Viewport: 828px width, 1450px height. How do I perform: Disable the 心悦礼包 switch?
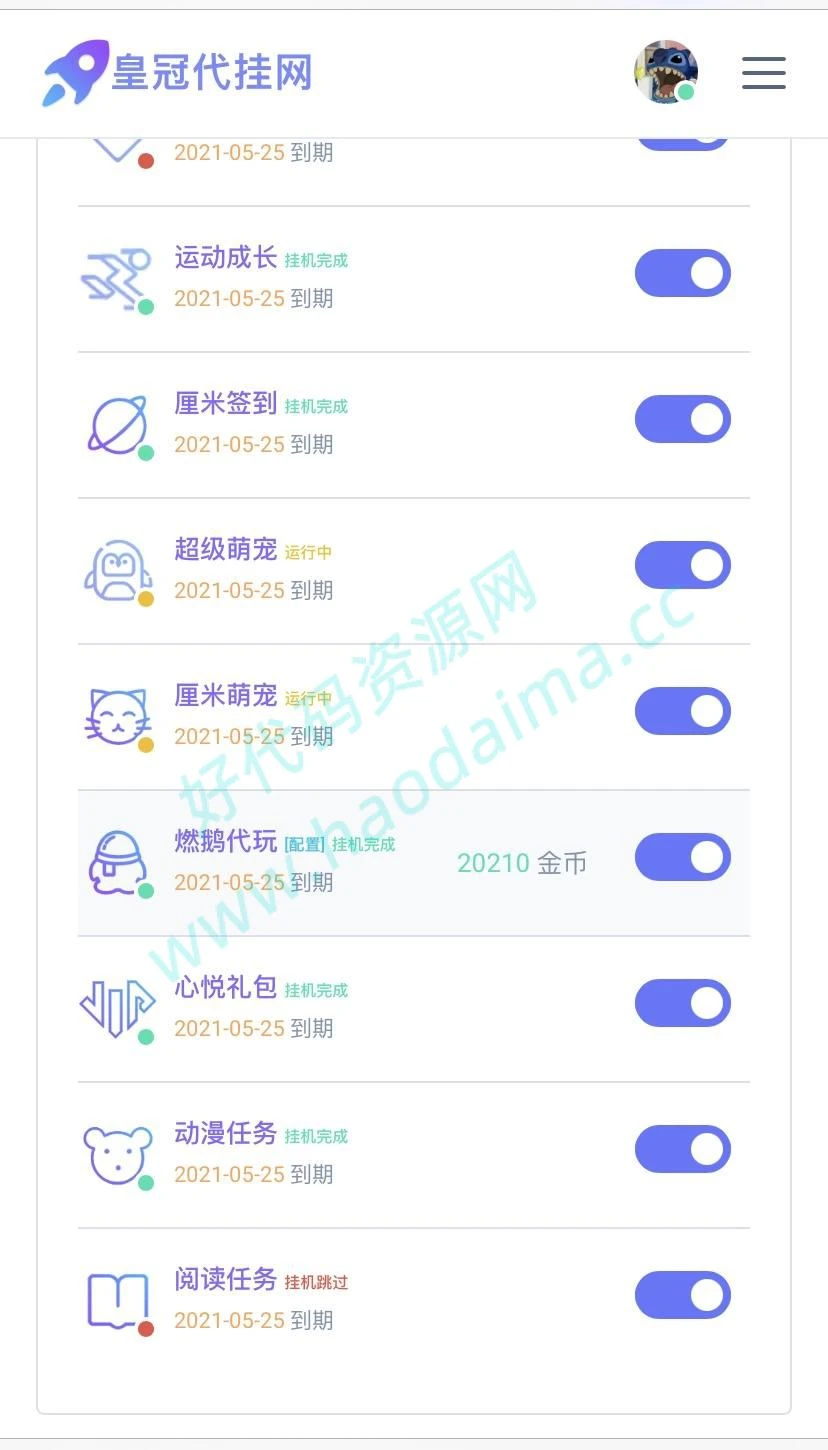point(683,1003)
